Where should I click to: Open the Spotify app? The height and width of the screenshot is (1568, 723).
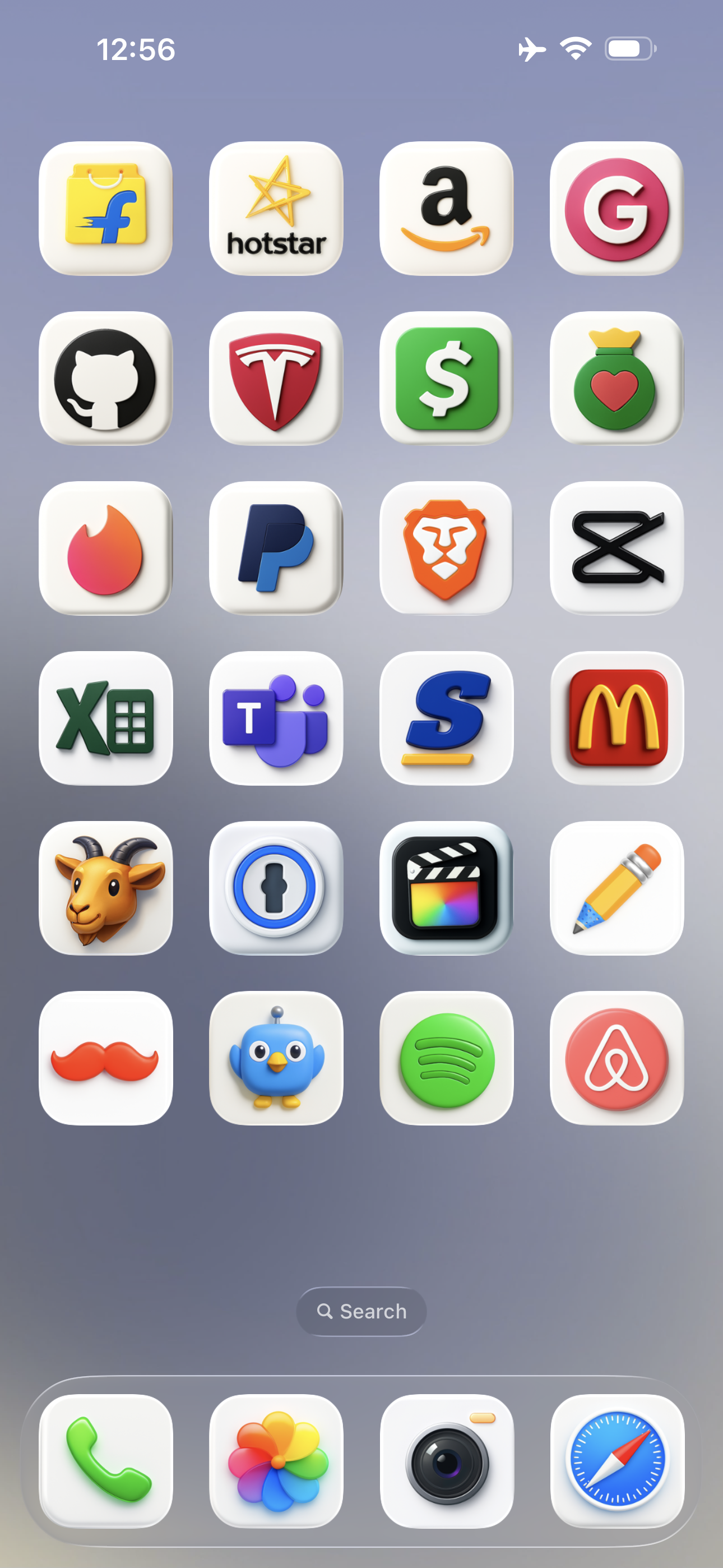(x=446, y=1058)
